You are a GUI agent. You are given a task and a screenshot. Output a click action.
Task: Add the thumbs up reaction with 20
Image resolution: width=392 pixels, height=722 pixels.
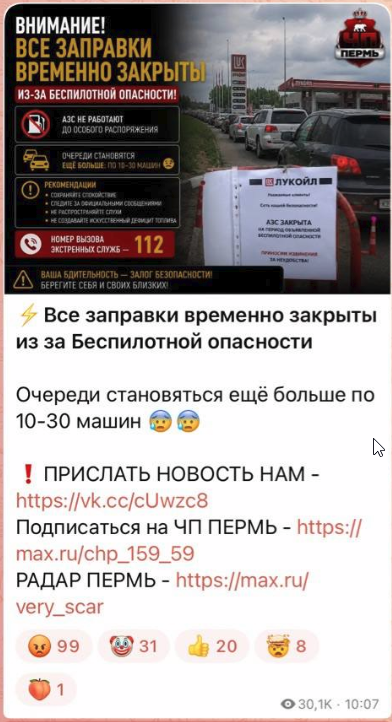[212, 646]
